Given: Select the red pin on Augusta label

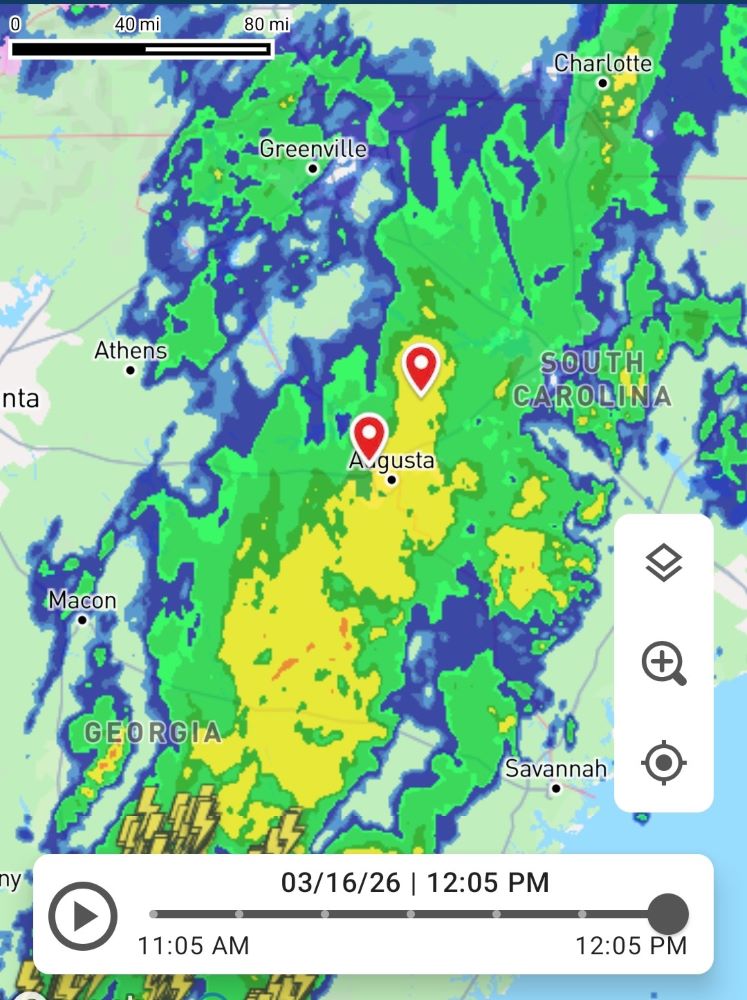Looking at the screenshot, I should [370, 436].
